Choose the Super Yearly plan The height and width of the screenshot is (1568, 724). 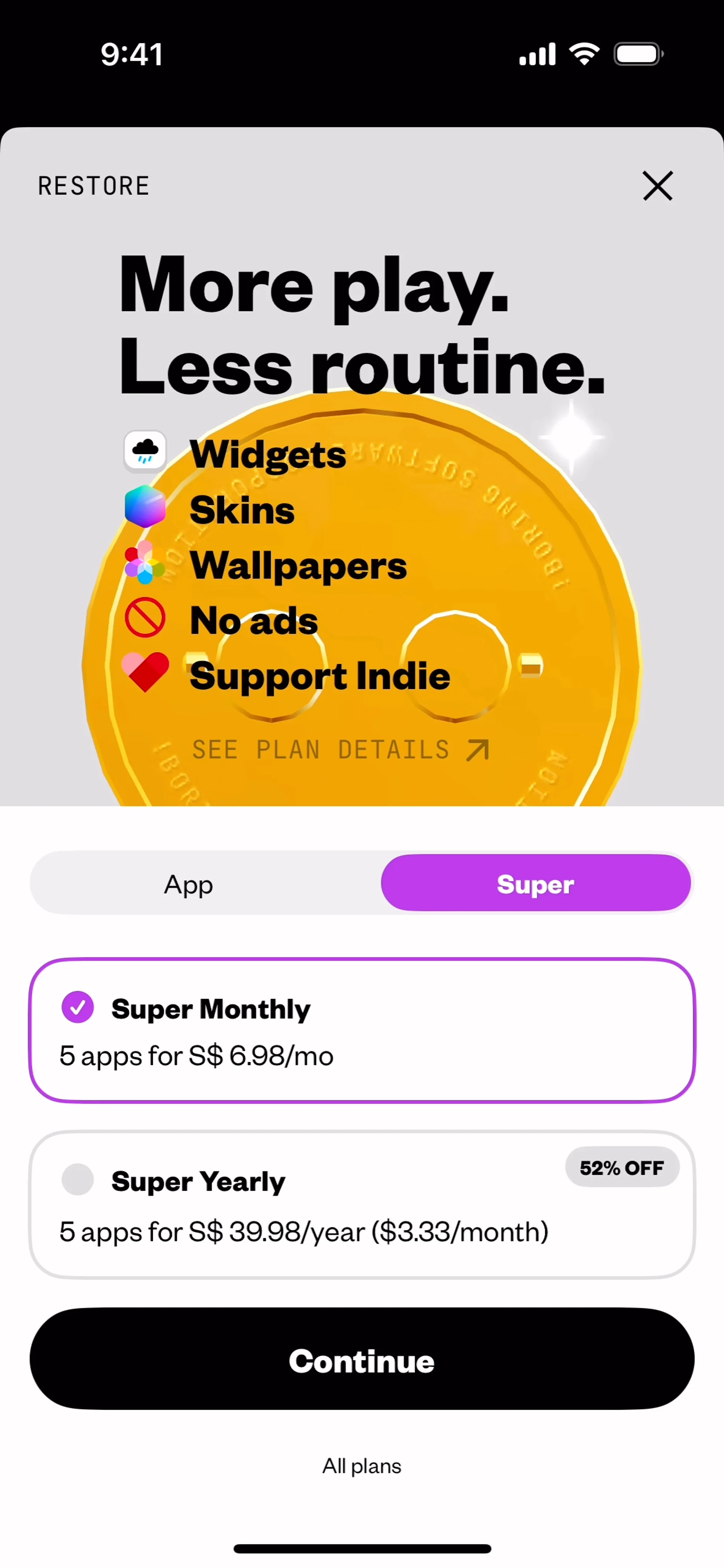point(362,1204)
